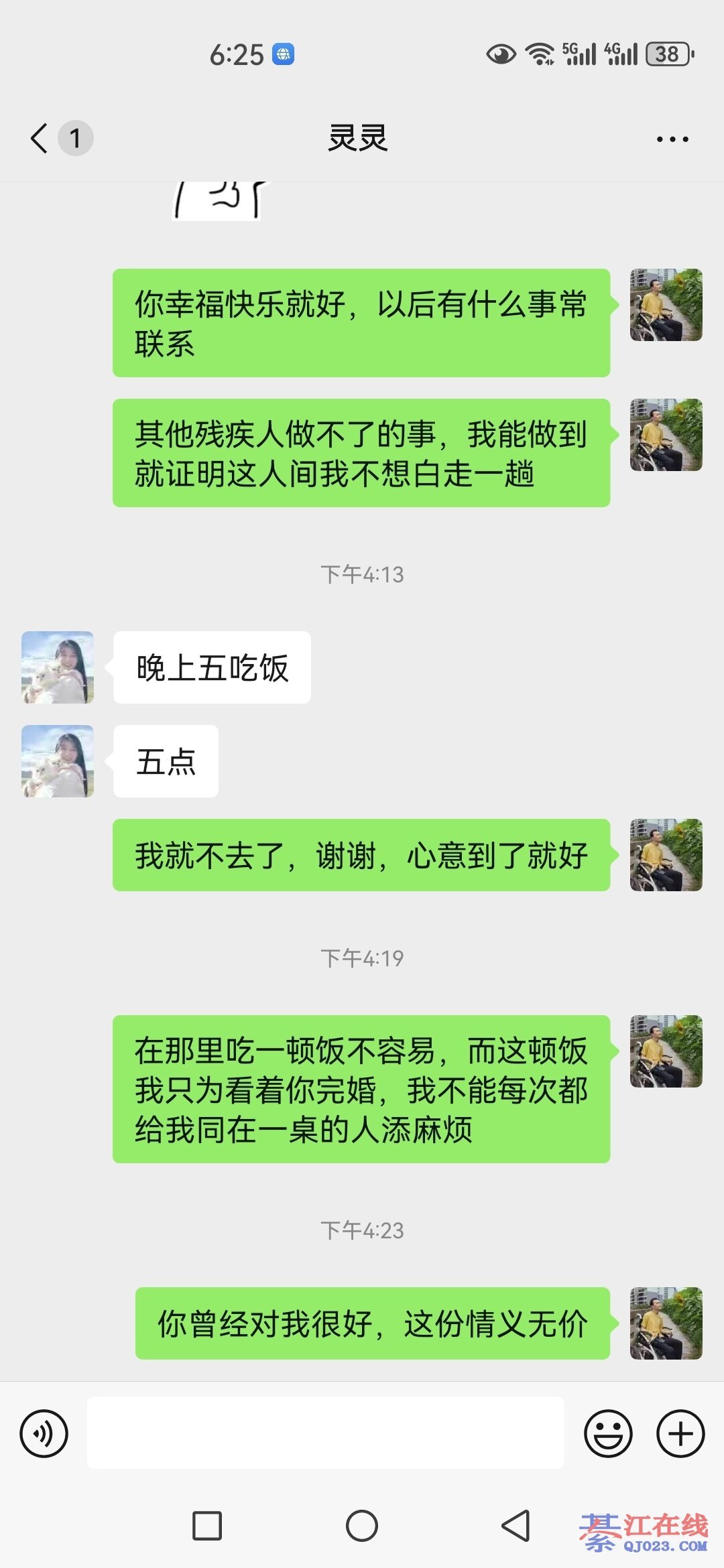Tap the system home button

pyautogui.click(x=362, y=1526)
